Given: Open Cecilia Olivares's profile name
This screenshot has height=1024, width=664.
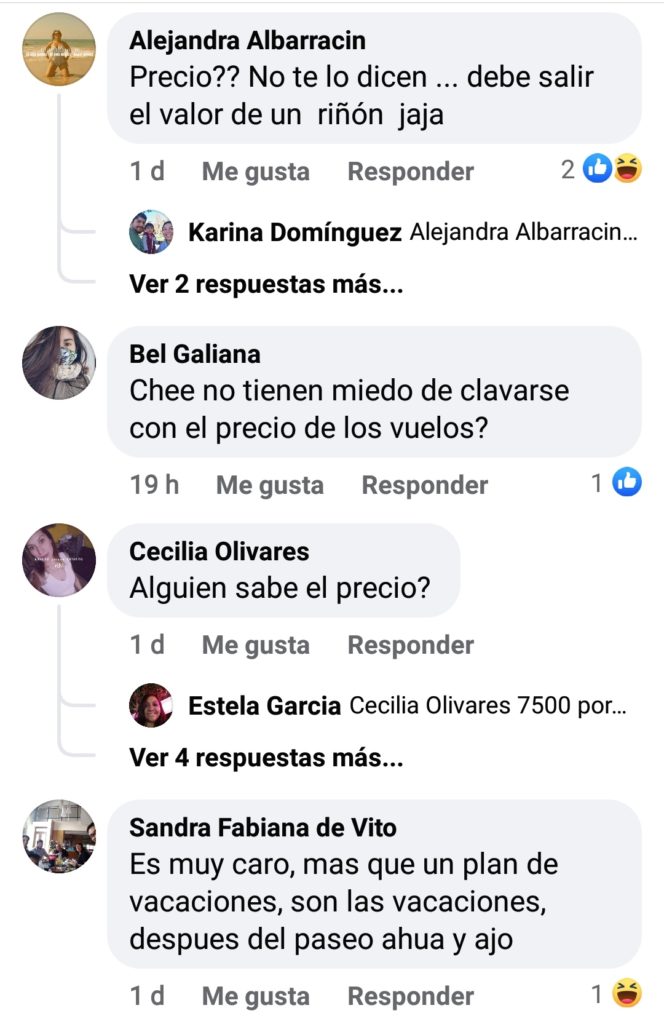Looking at the screenshot, I should click(219, 552).
